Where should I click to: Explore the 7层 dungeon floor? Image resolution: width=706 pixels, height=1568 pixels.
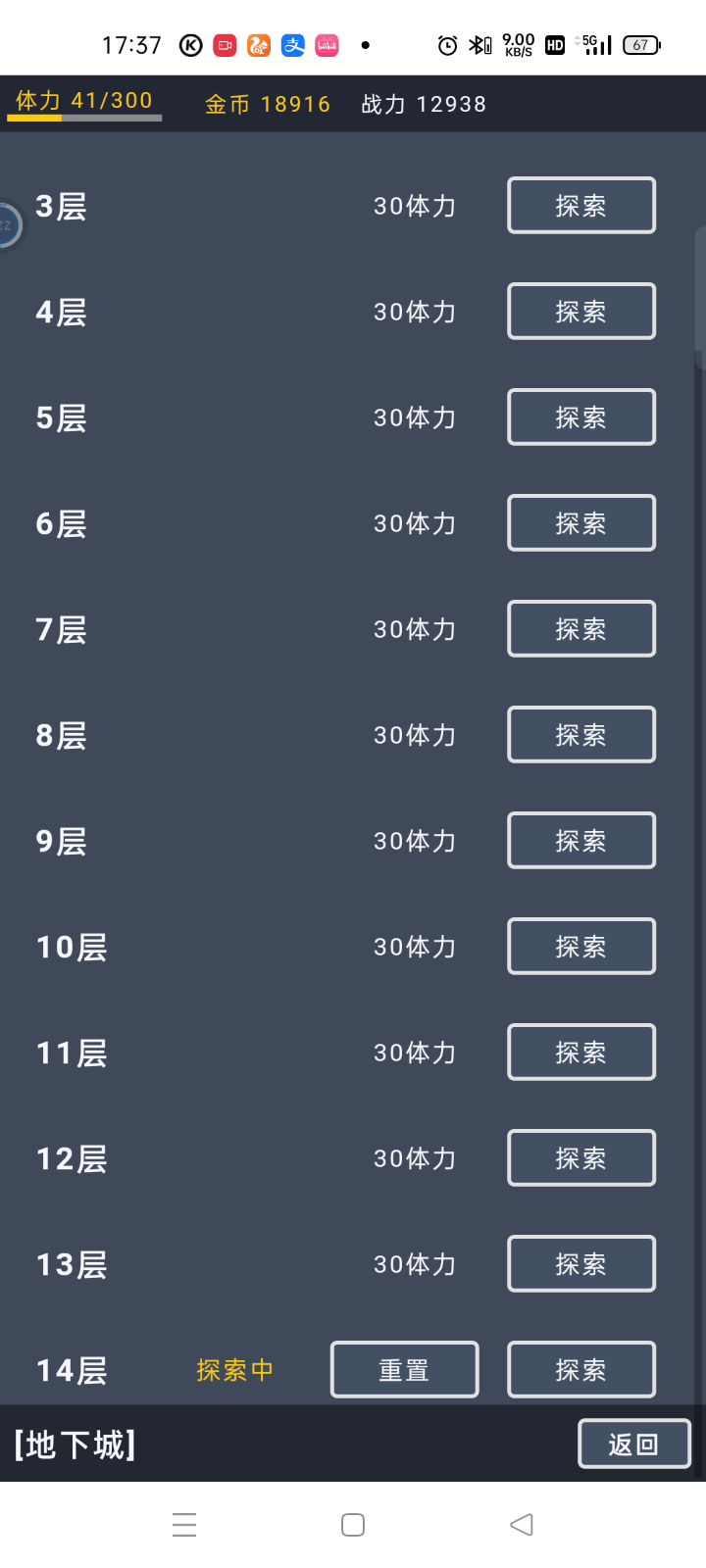pyautogui.click(x=580, y=629)
